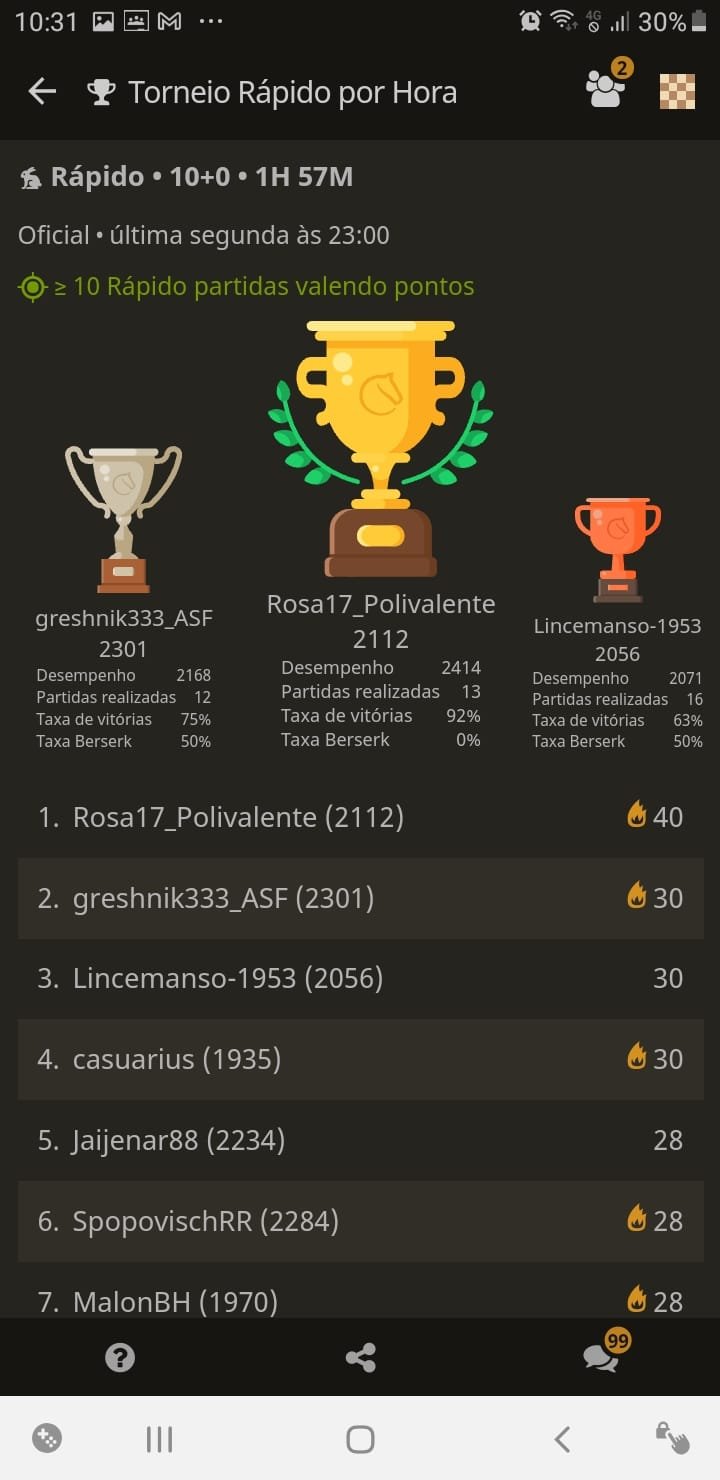Open the tournament chat messages
This screenshot has height=1480, width=720.
click(602, 1356)
